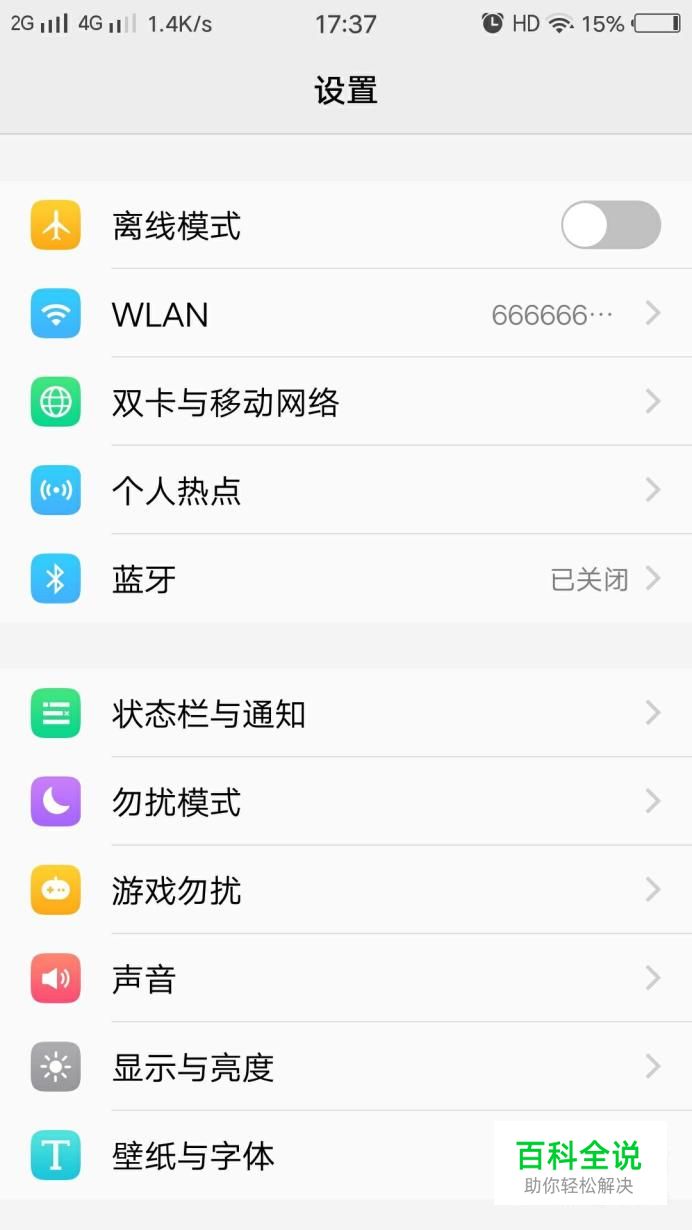The height and width of the screenshot is (1230, 692).
Task: Toggle the 离线模式 switch on
Action: pyautogui.click(x=610, y=225)
